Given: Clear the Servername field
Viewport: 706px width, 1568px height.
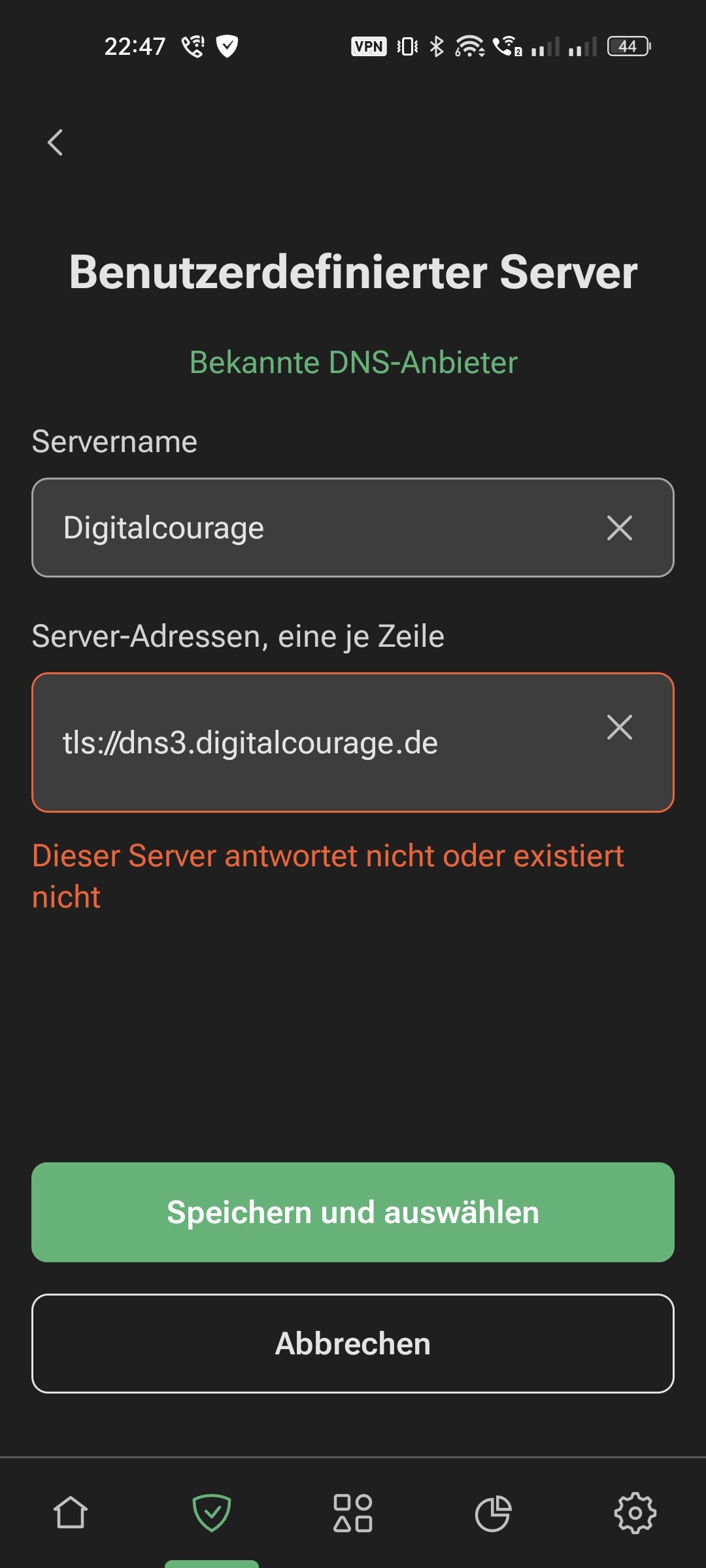Looking at the screenshot, I should point(619,528).
